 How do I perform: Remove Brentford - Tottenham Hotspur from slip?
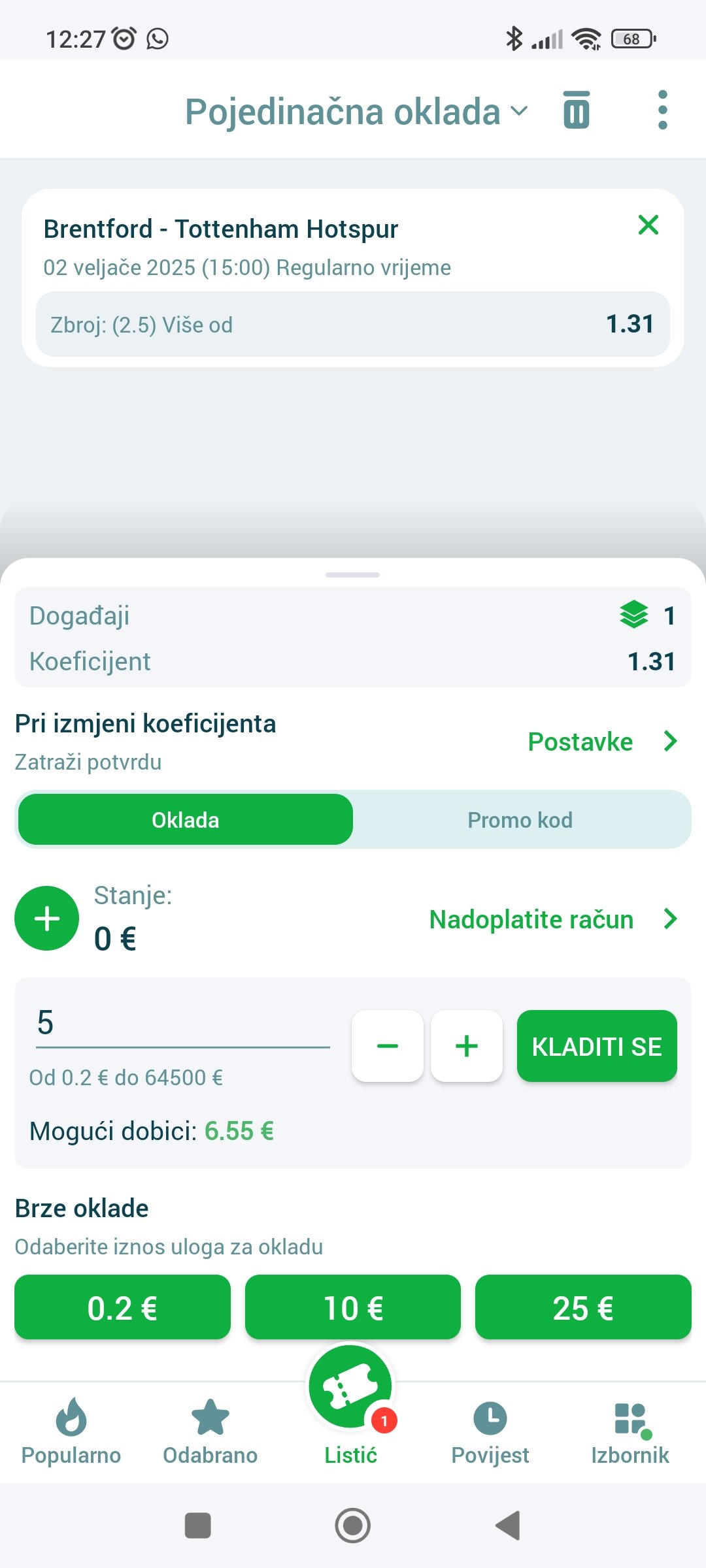click(648, 225)
